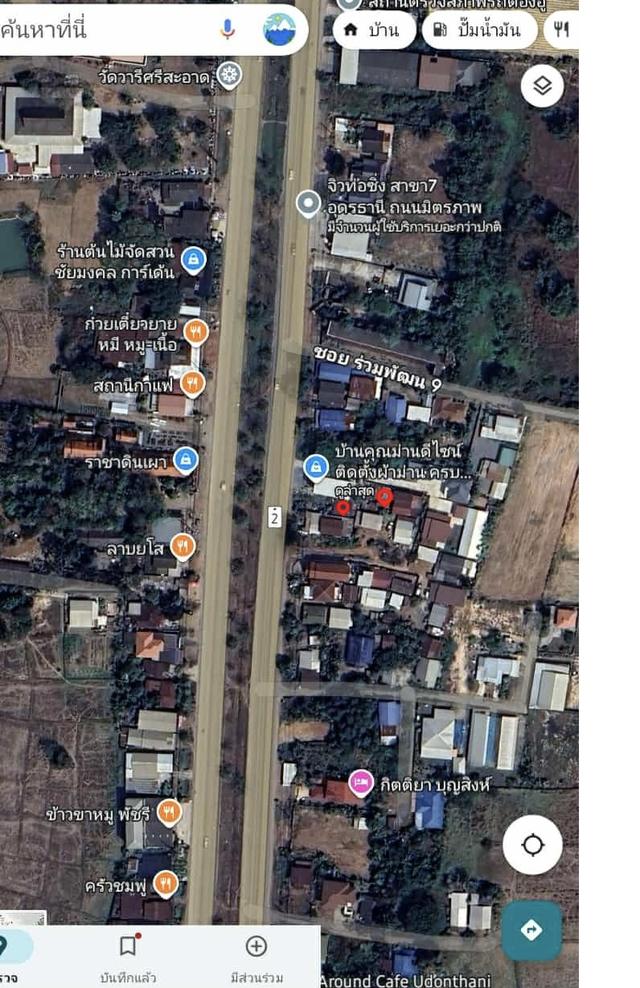
Task: Tap the บ้านคุณม่านดีไซน์ shop pin
Action: pos(316,467)
